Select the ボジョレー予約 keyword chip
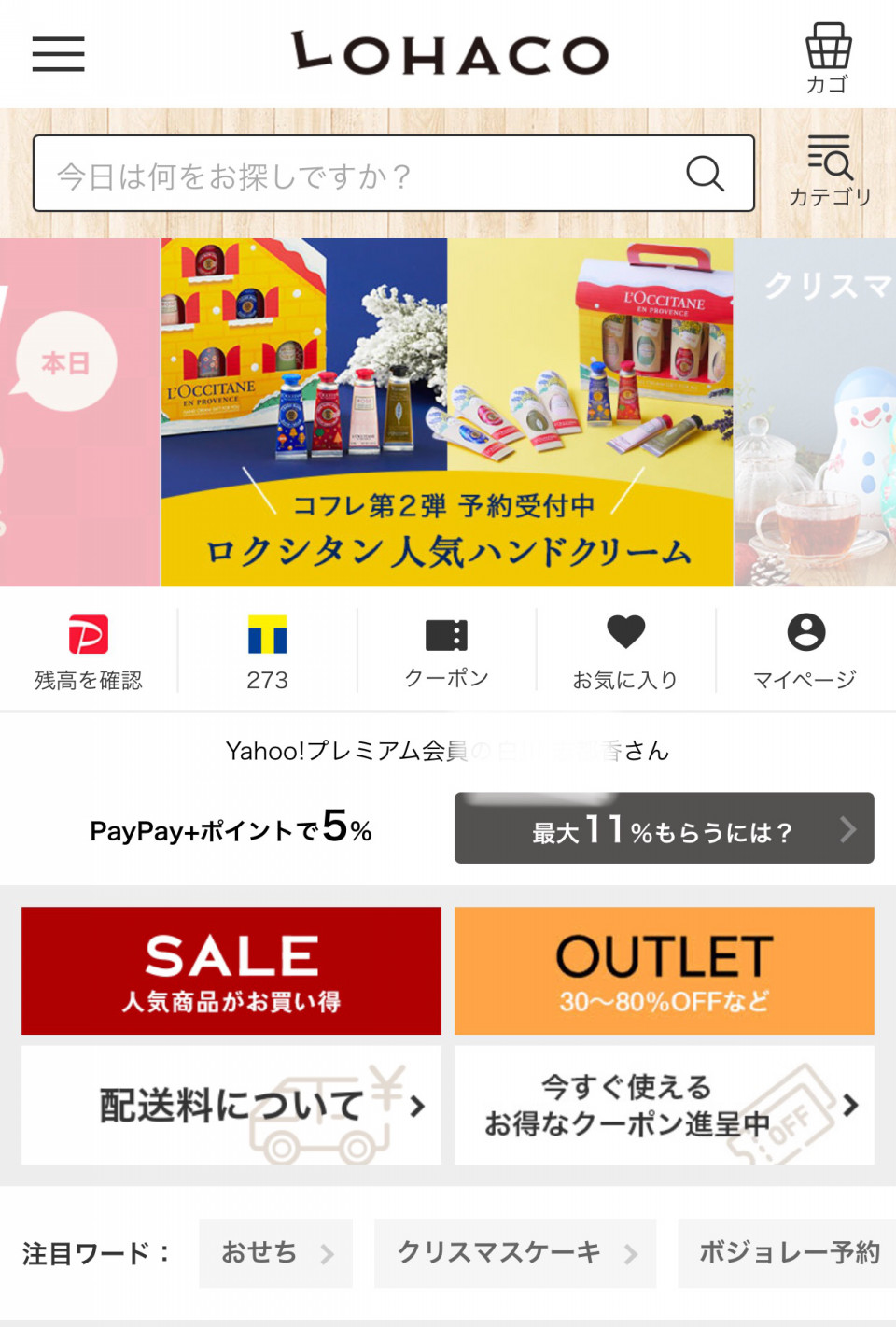This screenshot has height=1327, width=896. pos(788,1253)
